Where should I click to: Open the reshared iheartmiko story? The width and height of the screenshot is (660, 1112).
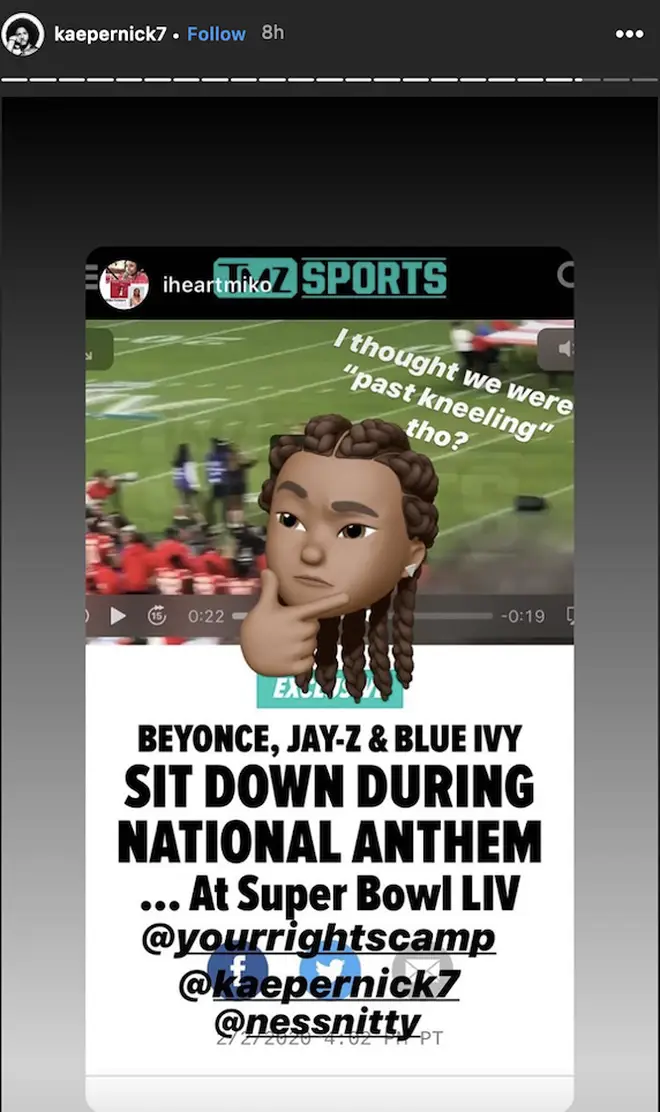tap(330, 679)
